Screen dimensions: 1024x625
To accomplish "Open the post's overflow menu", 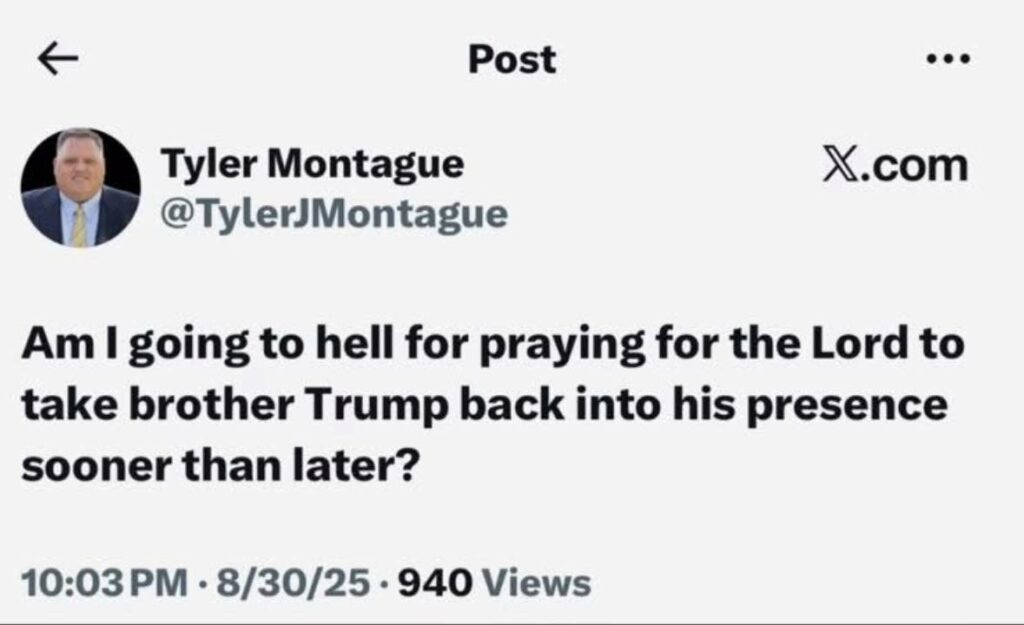I will coord(947,59).
